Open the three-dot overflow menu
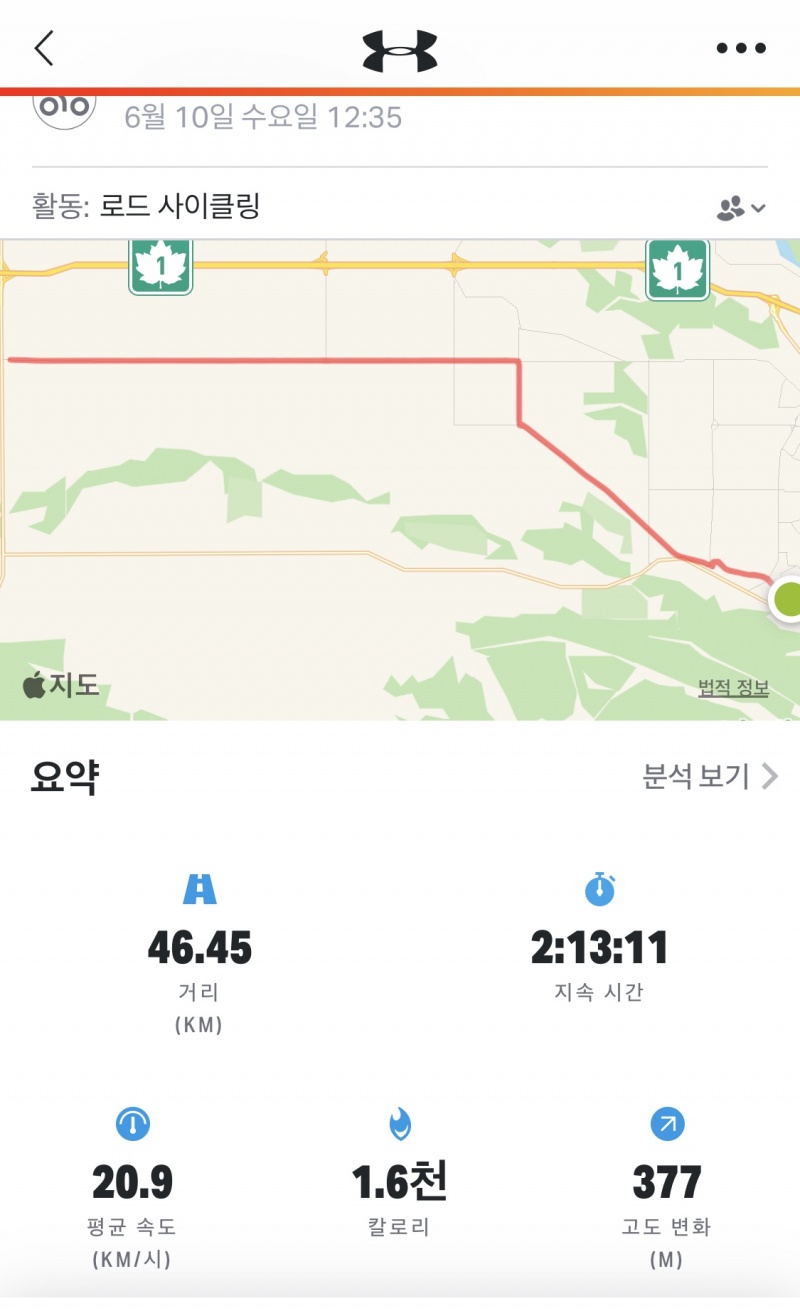The height and width of the screenshot is (1311, 800). point(741,47)
